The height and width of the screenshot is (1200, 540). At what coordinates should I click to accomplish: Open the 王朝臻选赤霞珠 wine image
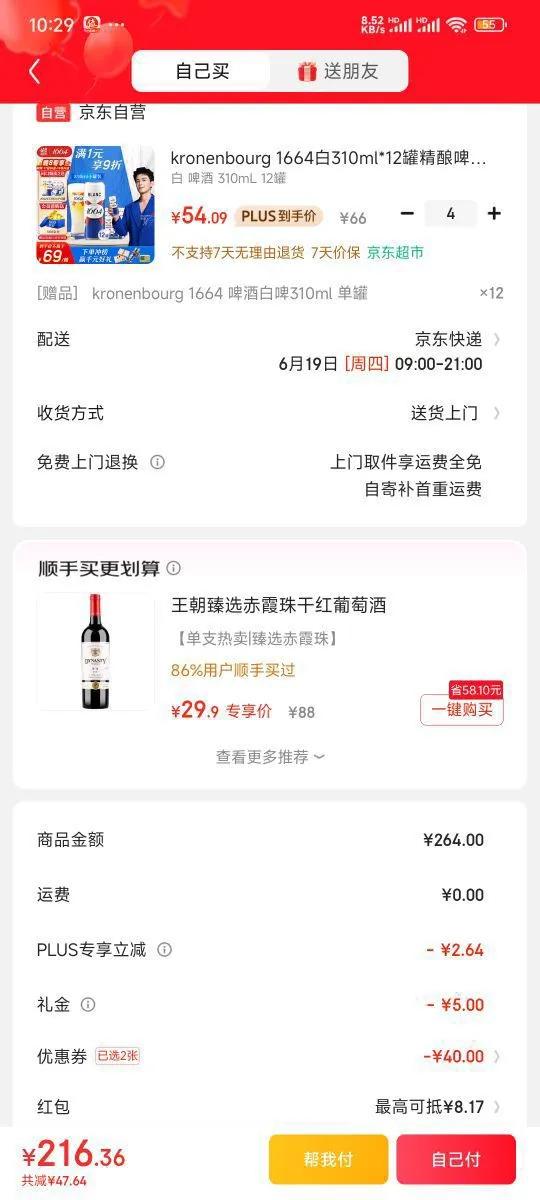tap(96, 651)
